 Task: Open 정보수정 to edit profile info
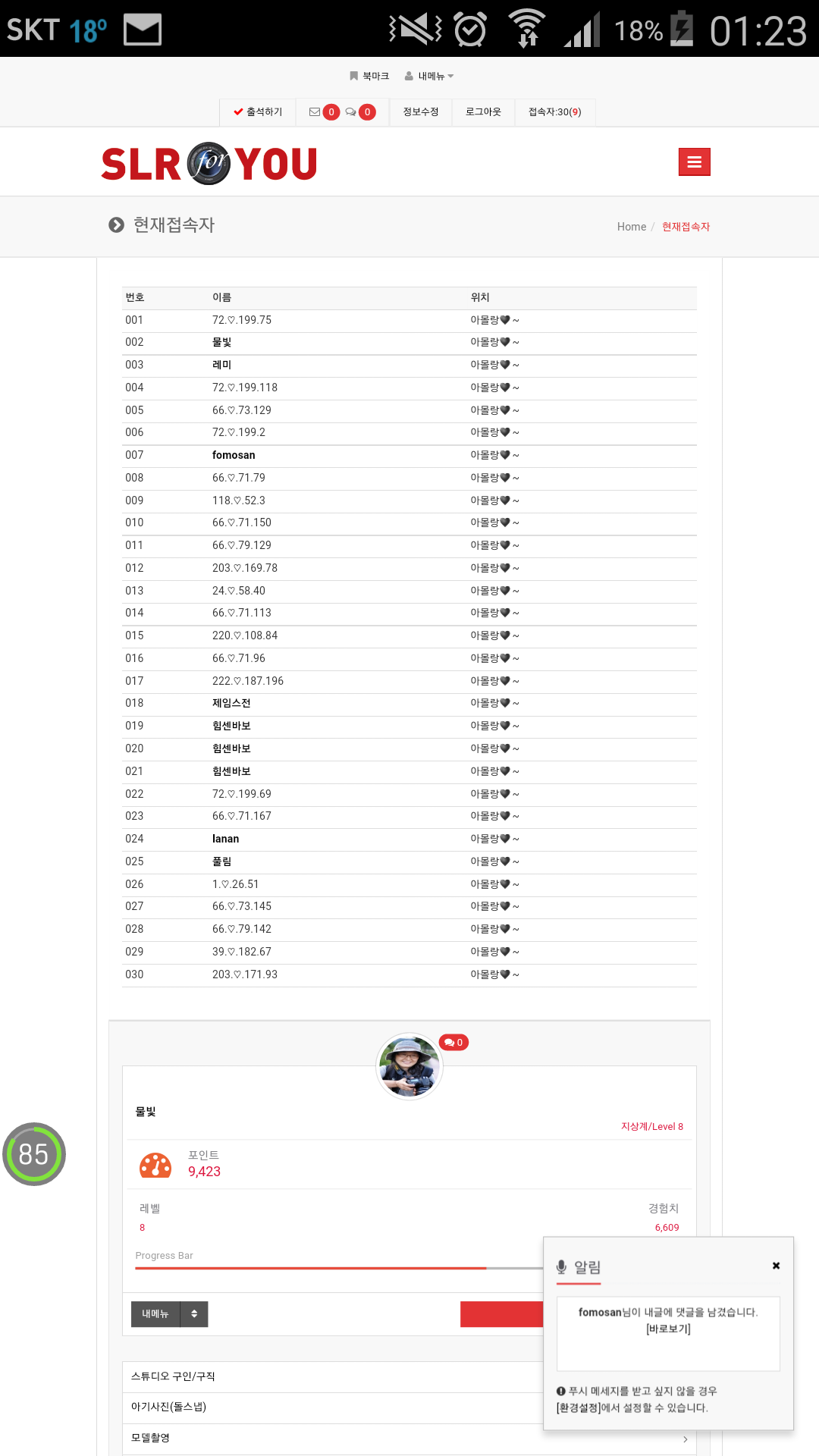coord(421,111)
